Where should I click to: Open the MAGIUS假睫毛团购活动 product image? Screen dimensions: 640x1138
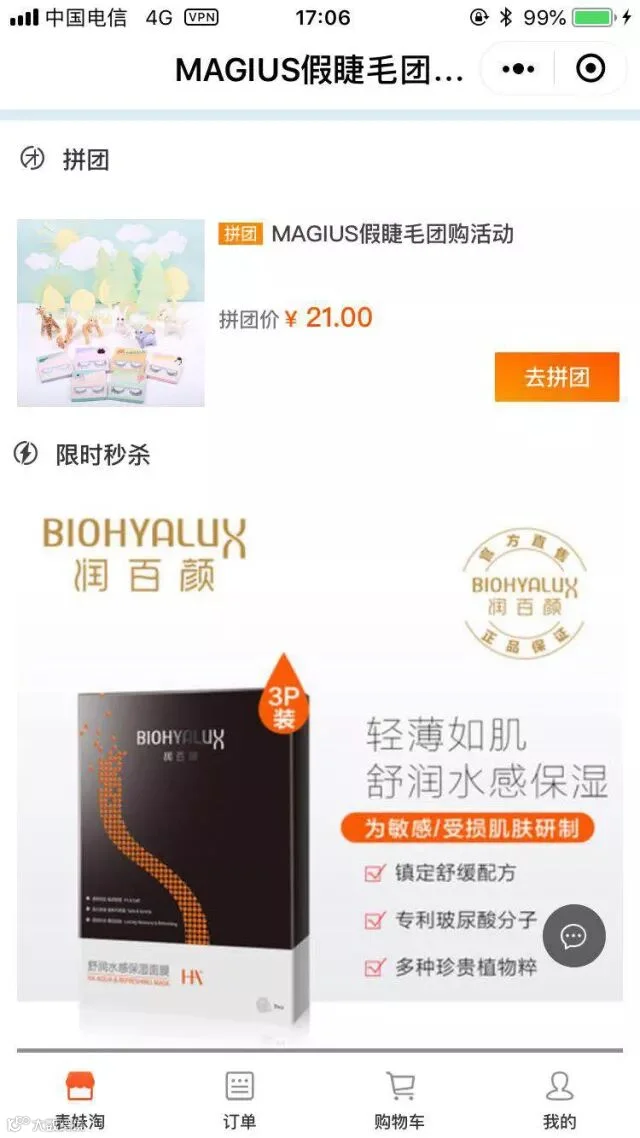point(111,313)
